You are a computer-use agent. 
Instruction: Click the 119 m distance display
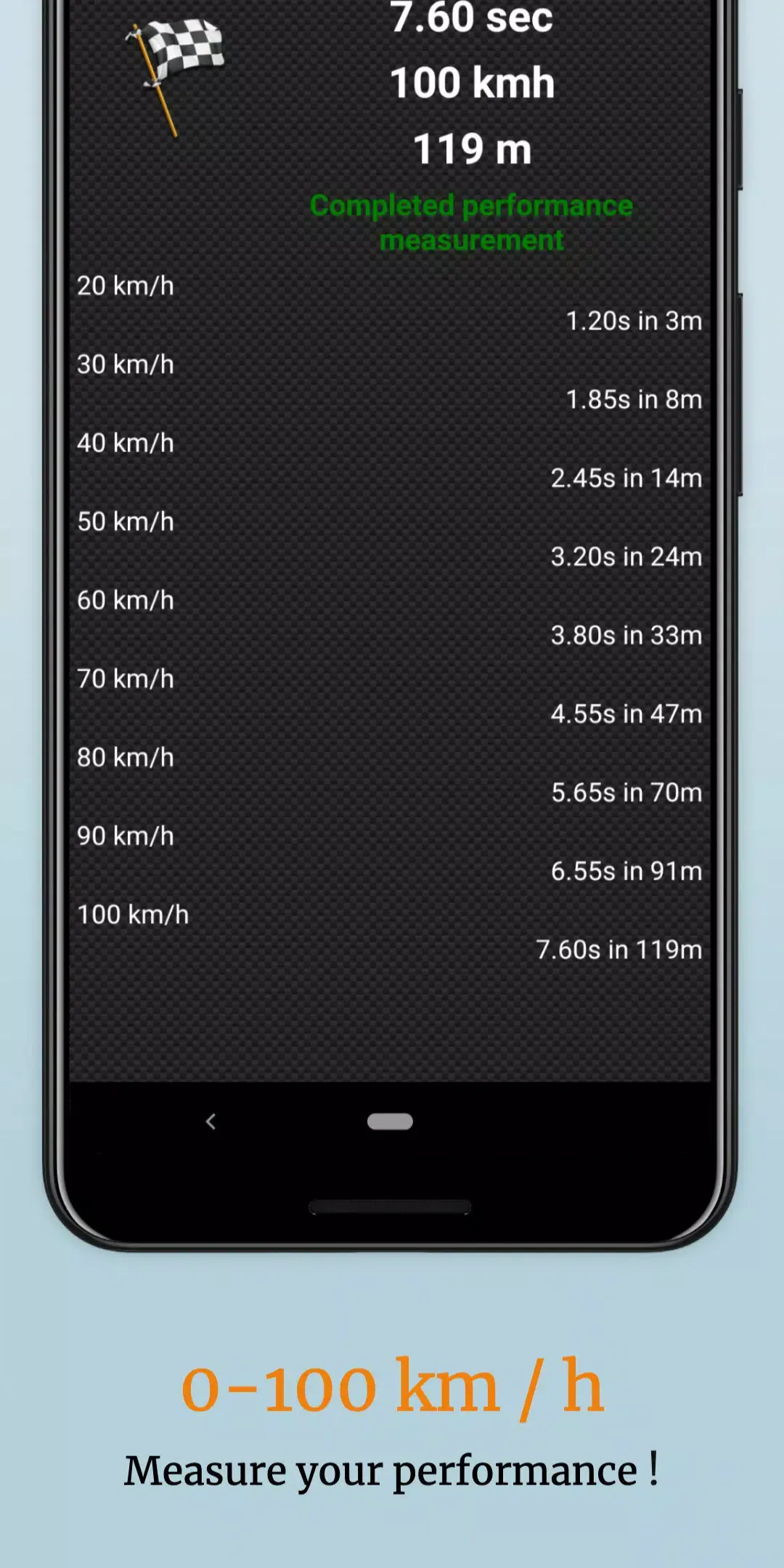pos(472,149)
